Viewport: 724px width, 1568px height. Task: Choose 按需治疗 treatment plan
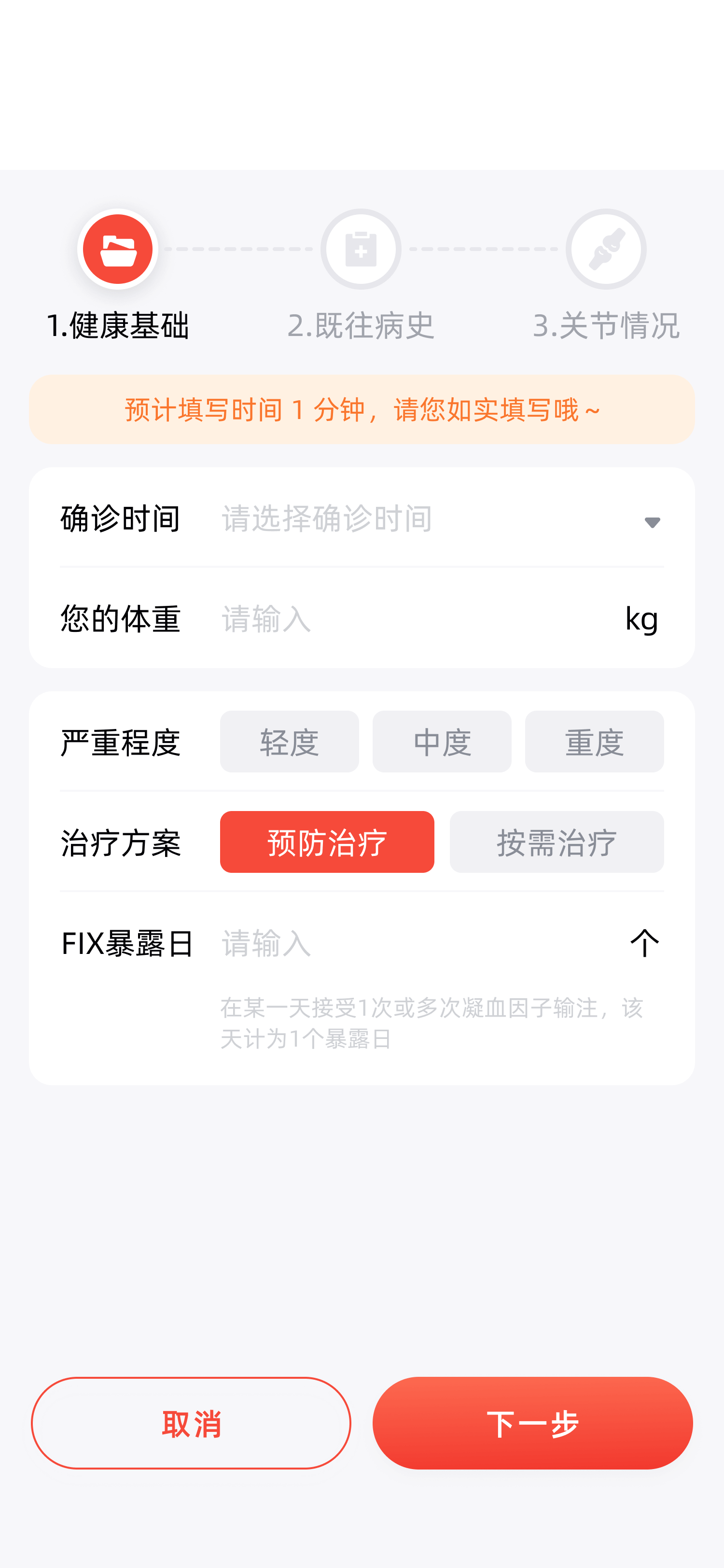pyautogui.click(x=556, y=842)
